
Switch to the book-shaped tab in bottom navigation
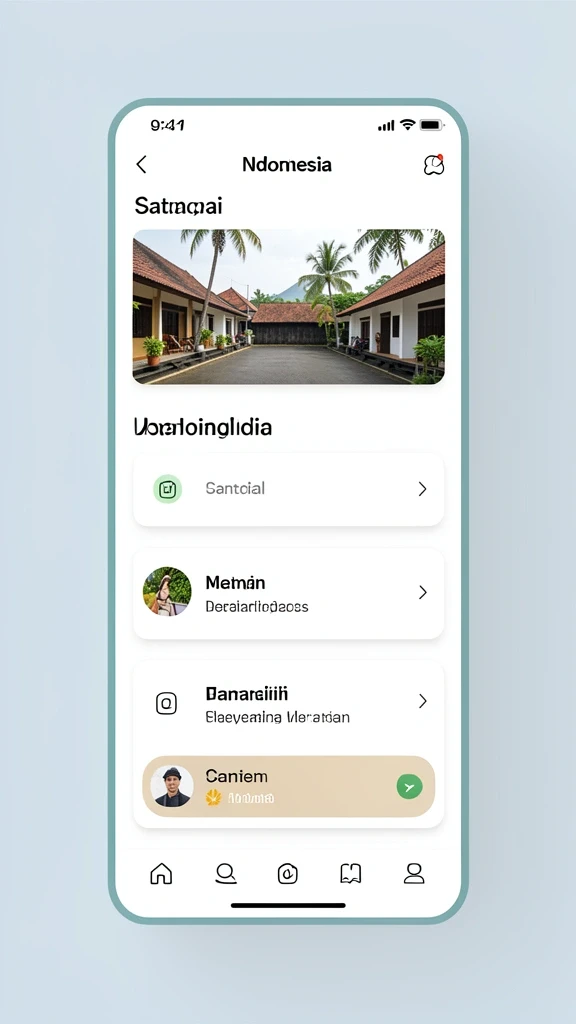[x=351, y=873]
